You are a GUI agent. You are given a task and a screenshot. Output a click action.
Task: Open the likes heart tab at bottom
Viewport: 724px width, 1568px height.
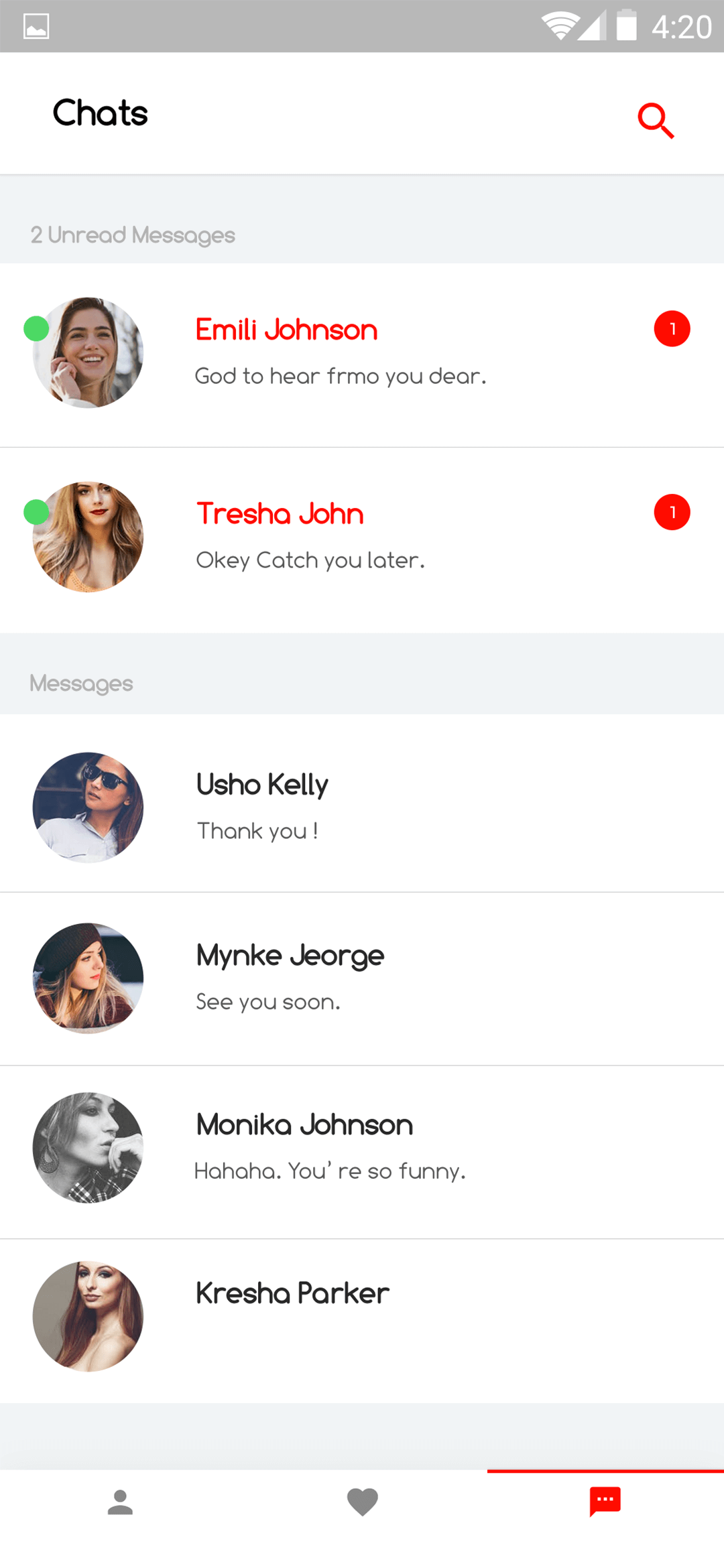coord(362,1503)
